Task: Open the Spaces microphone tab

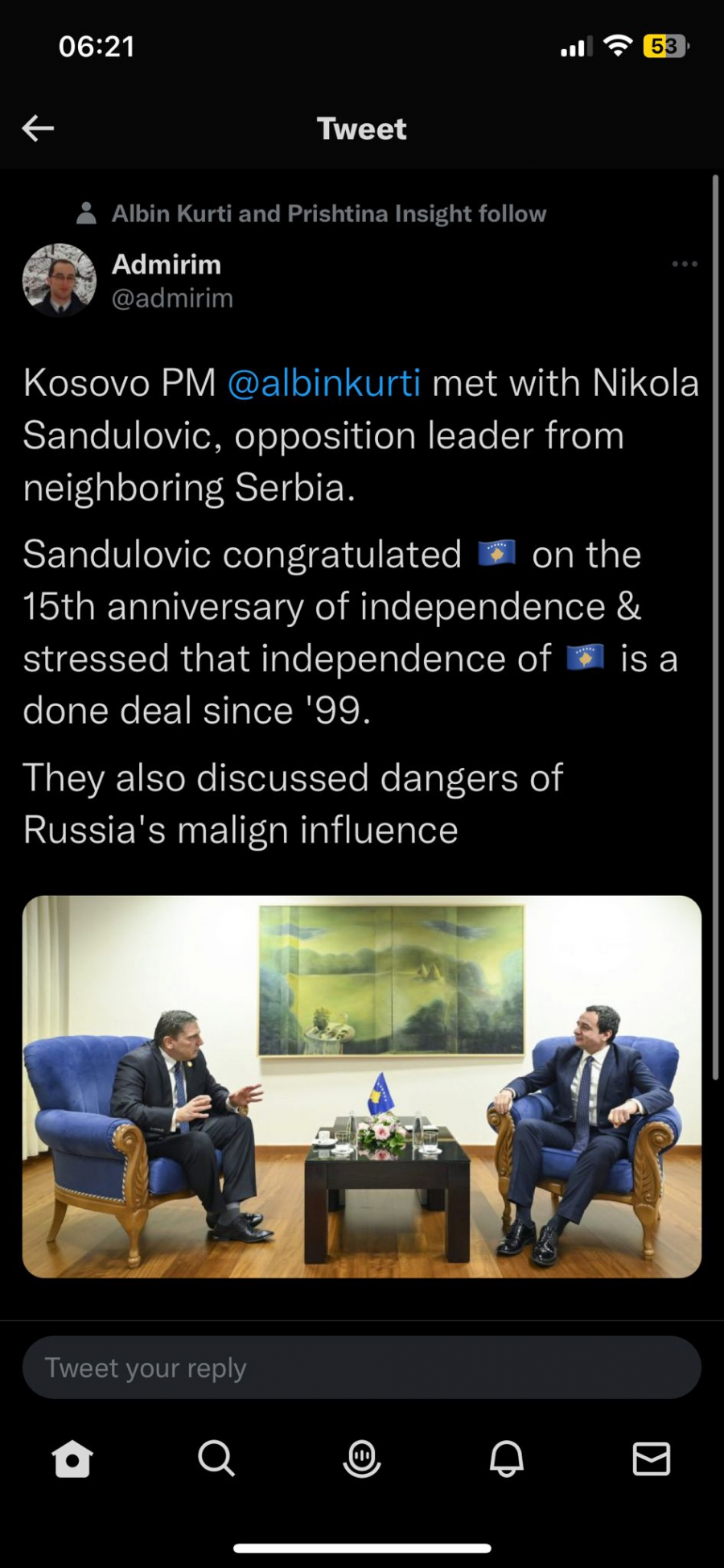Action: (x=362, y=1458)
